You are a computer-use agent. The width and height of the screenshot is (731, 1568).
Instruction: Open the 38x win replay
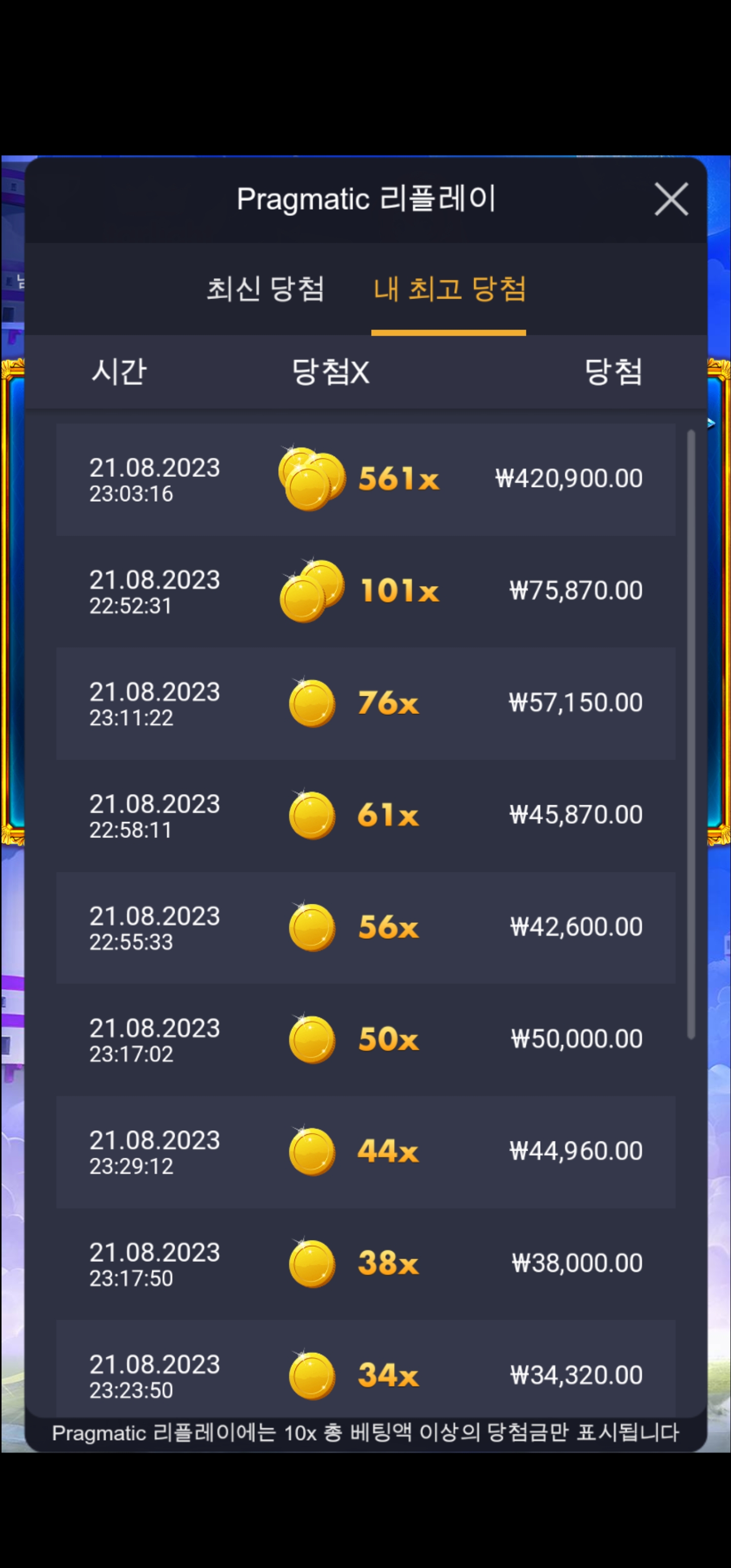tap(366, 1264)
